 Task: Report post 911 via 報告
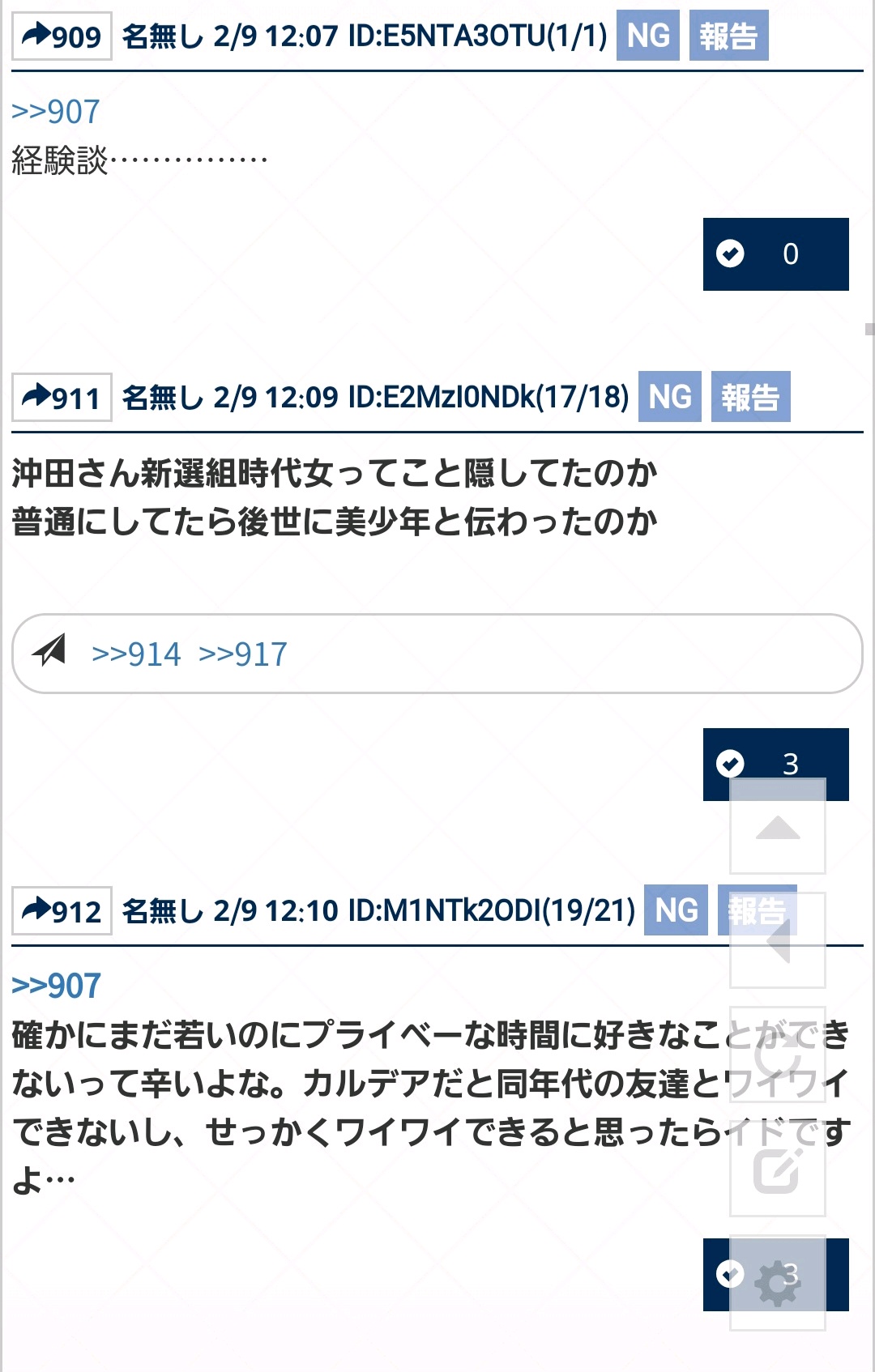[x=749, y=398]
